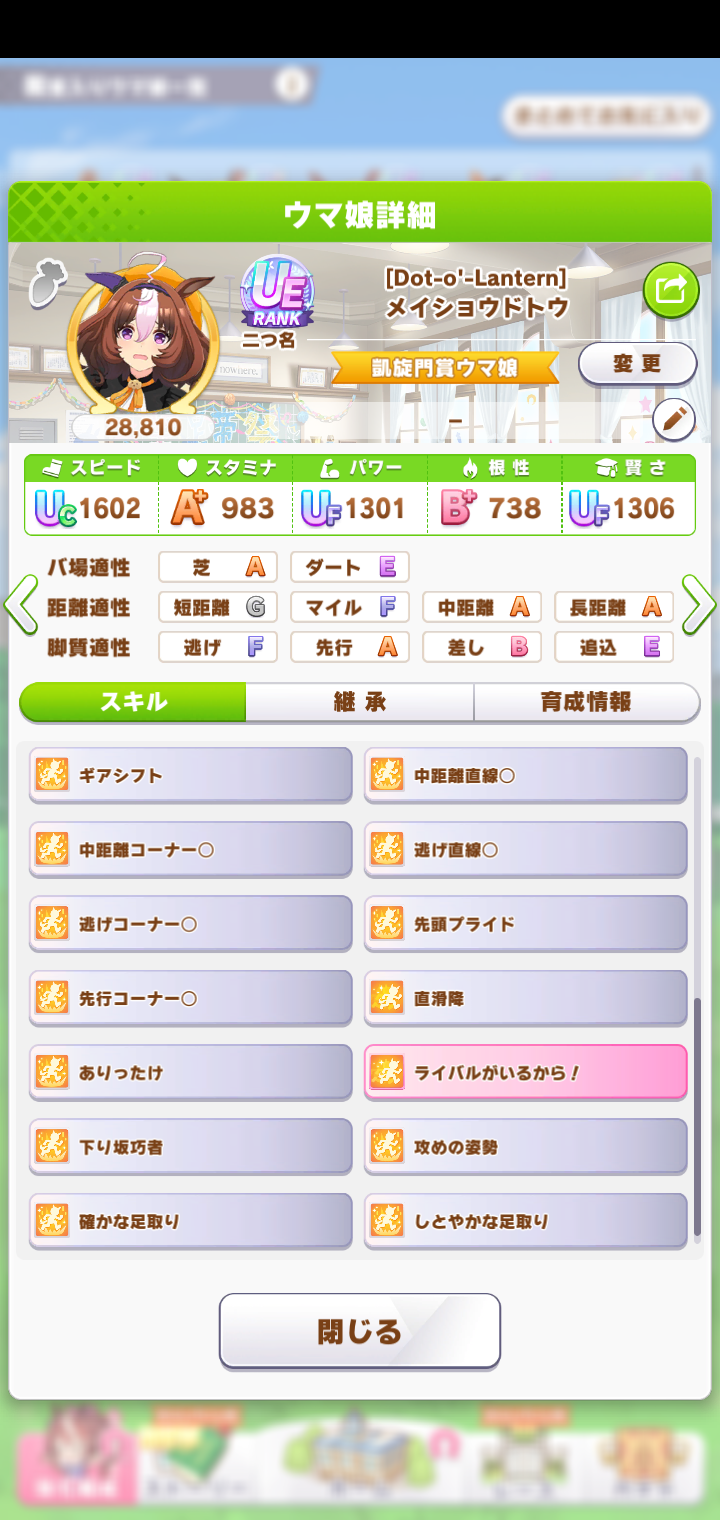View the ありったけ skill

pos(190,1073)
